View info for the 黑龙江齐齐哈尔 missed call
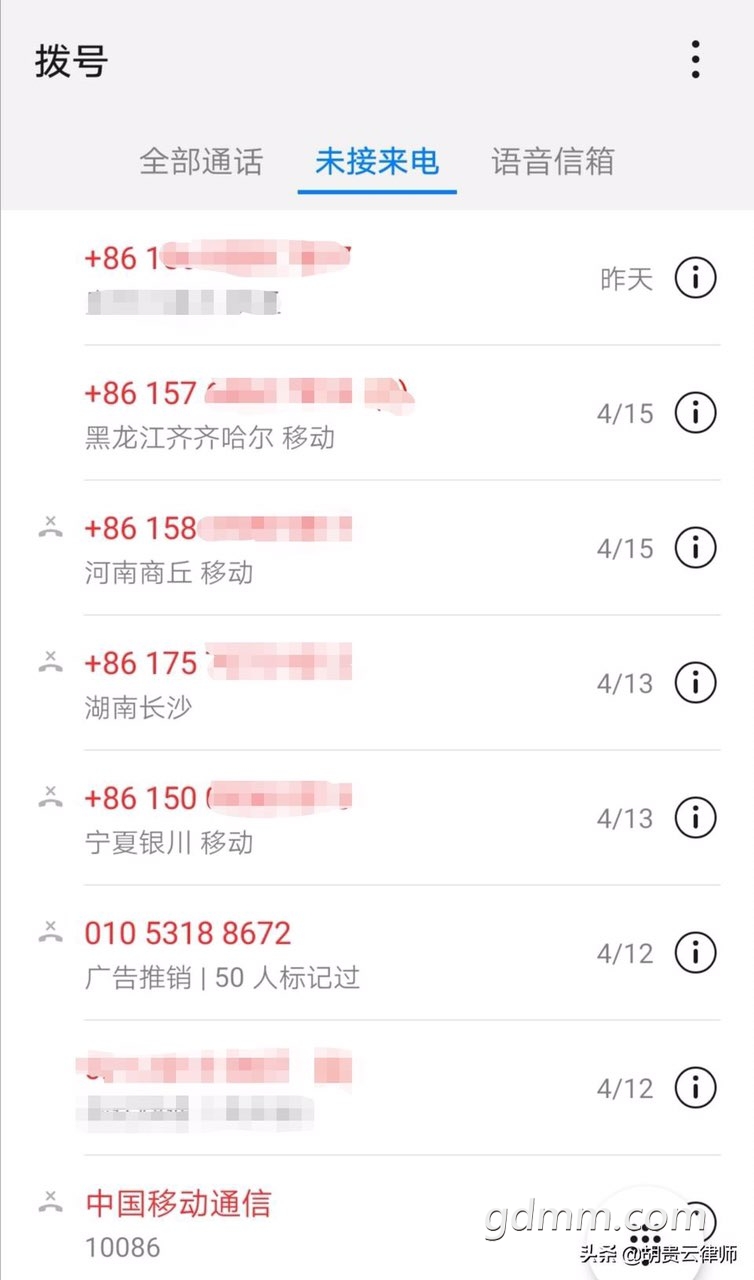754x1280 pixels. pos(695,412)
